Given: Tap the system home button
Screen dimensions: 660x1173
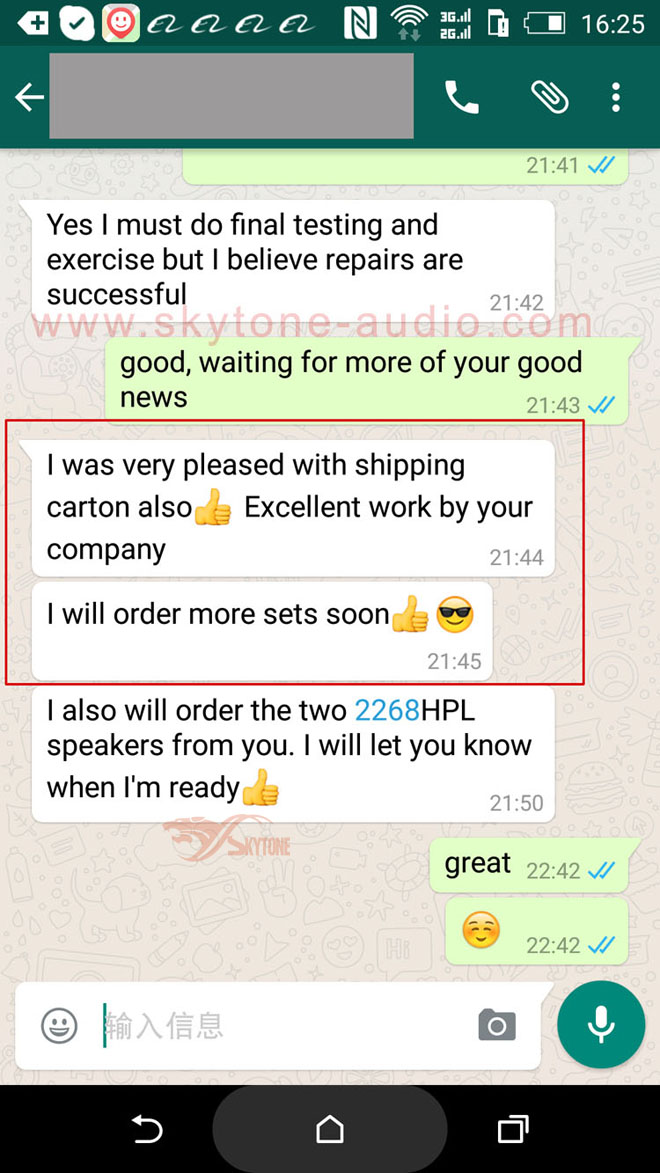Looking at the screenshot, I should pos(330,1130).
